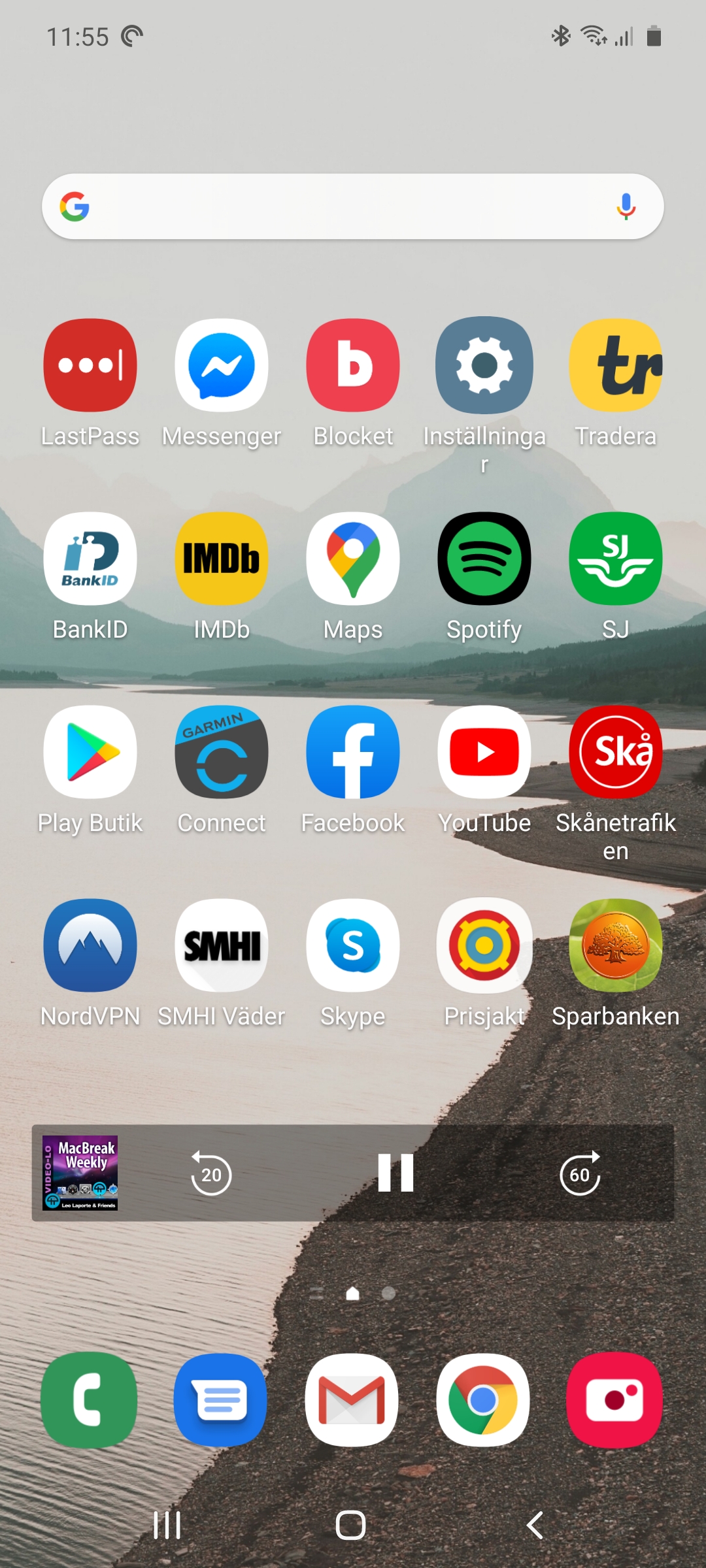The image size is (706, 1568).
Task: Skip forward 60 seconds in the podcast
Action: [x=580, y=1173]
